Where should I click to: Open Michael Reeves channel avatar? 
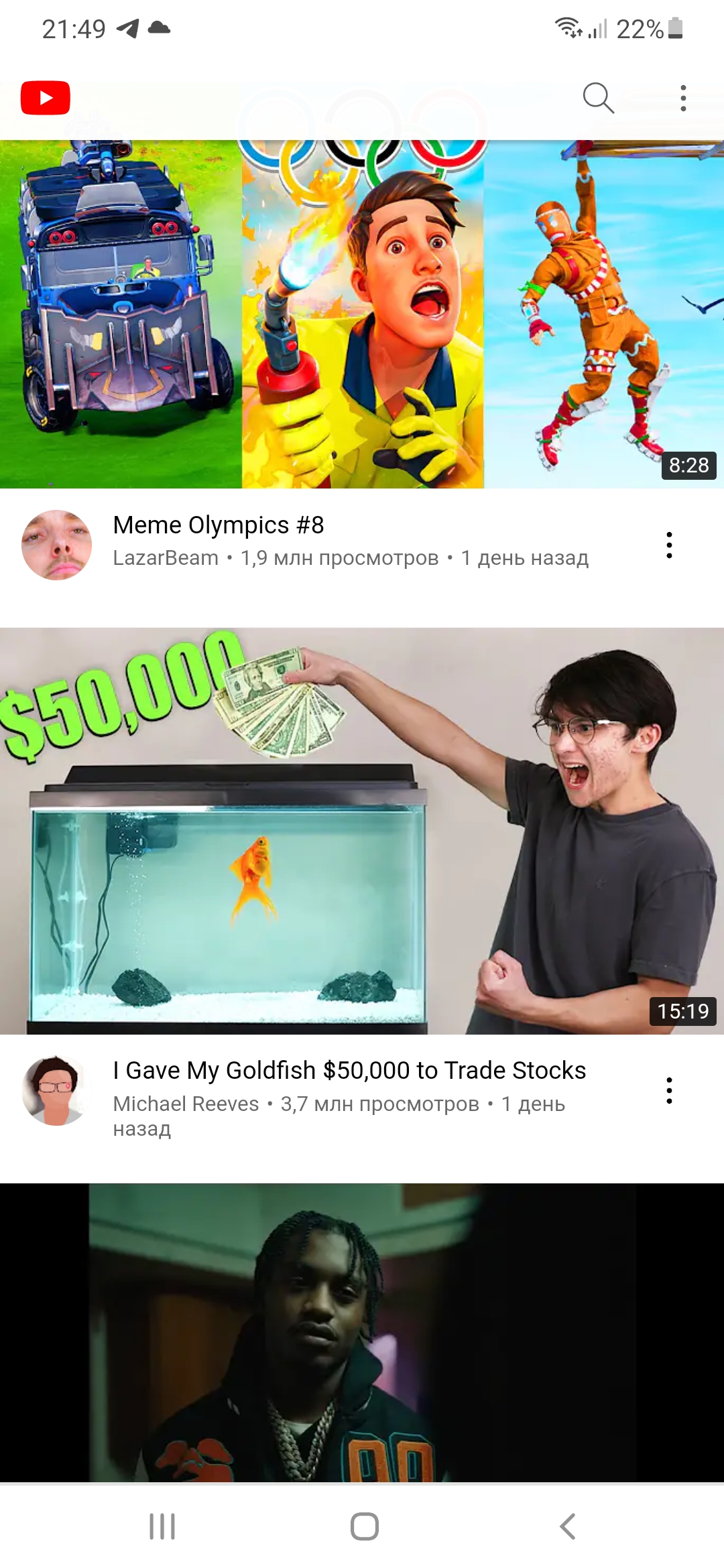[56, 1090]
